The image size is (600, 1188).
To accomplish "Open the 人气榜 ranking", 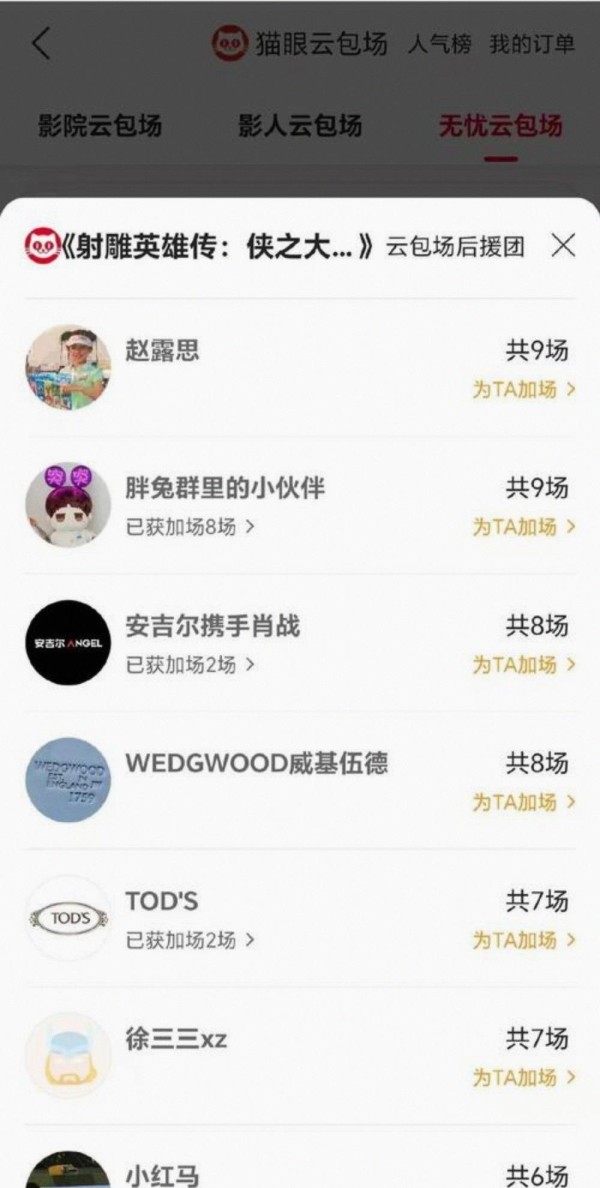I will click(x=439, y=45).
